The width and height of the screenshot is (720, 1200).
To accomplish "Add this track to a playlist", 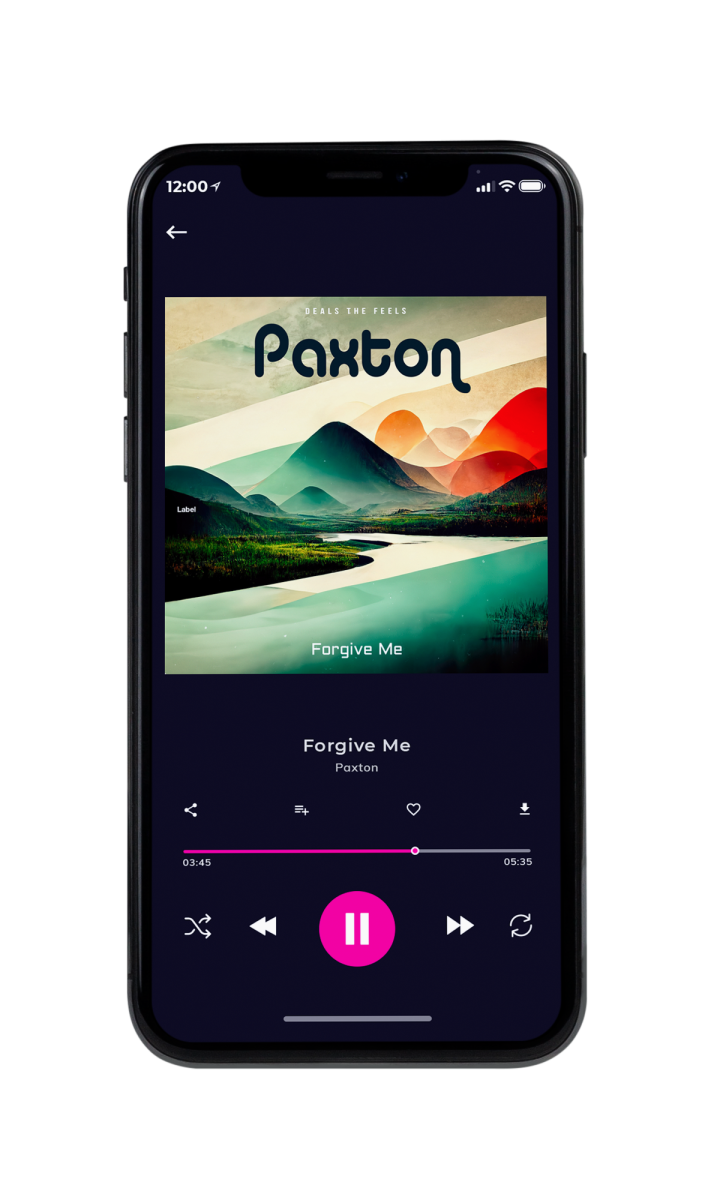I will coord(301,810).
